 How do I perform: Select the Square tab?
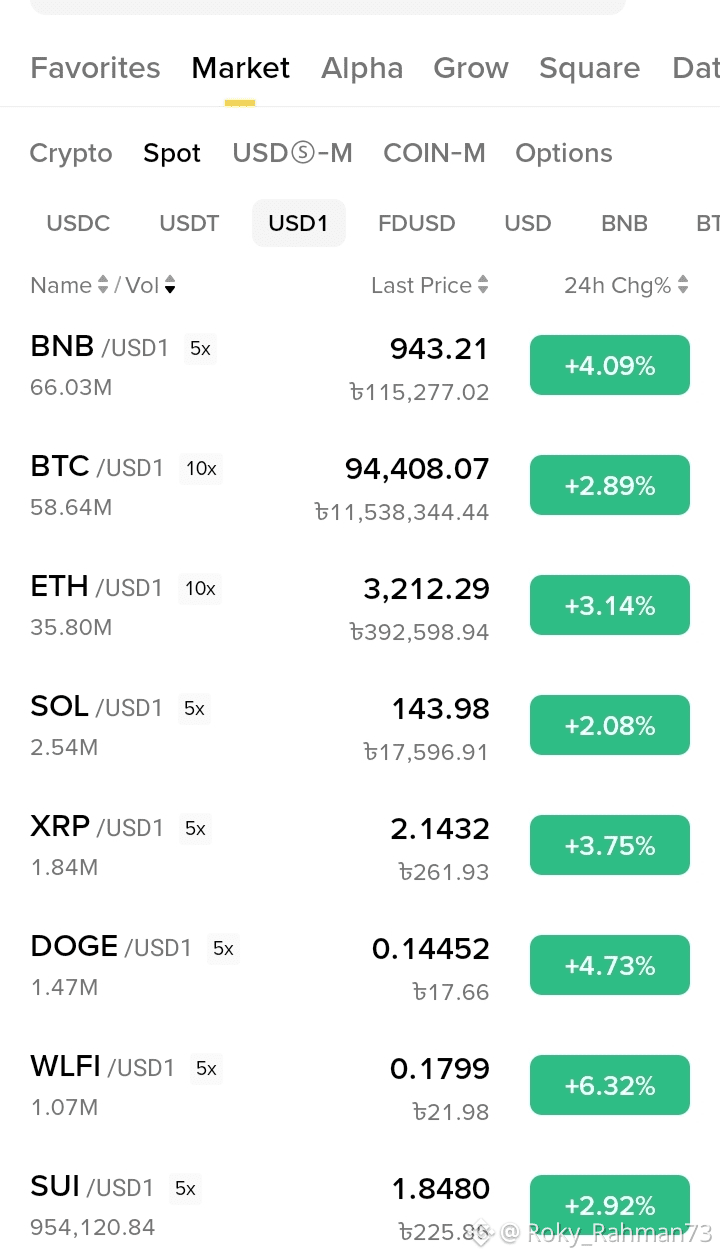[589, 68]
